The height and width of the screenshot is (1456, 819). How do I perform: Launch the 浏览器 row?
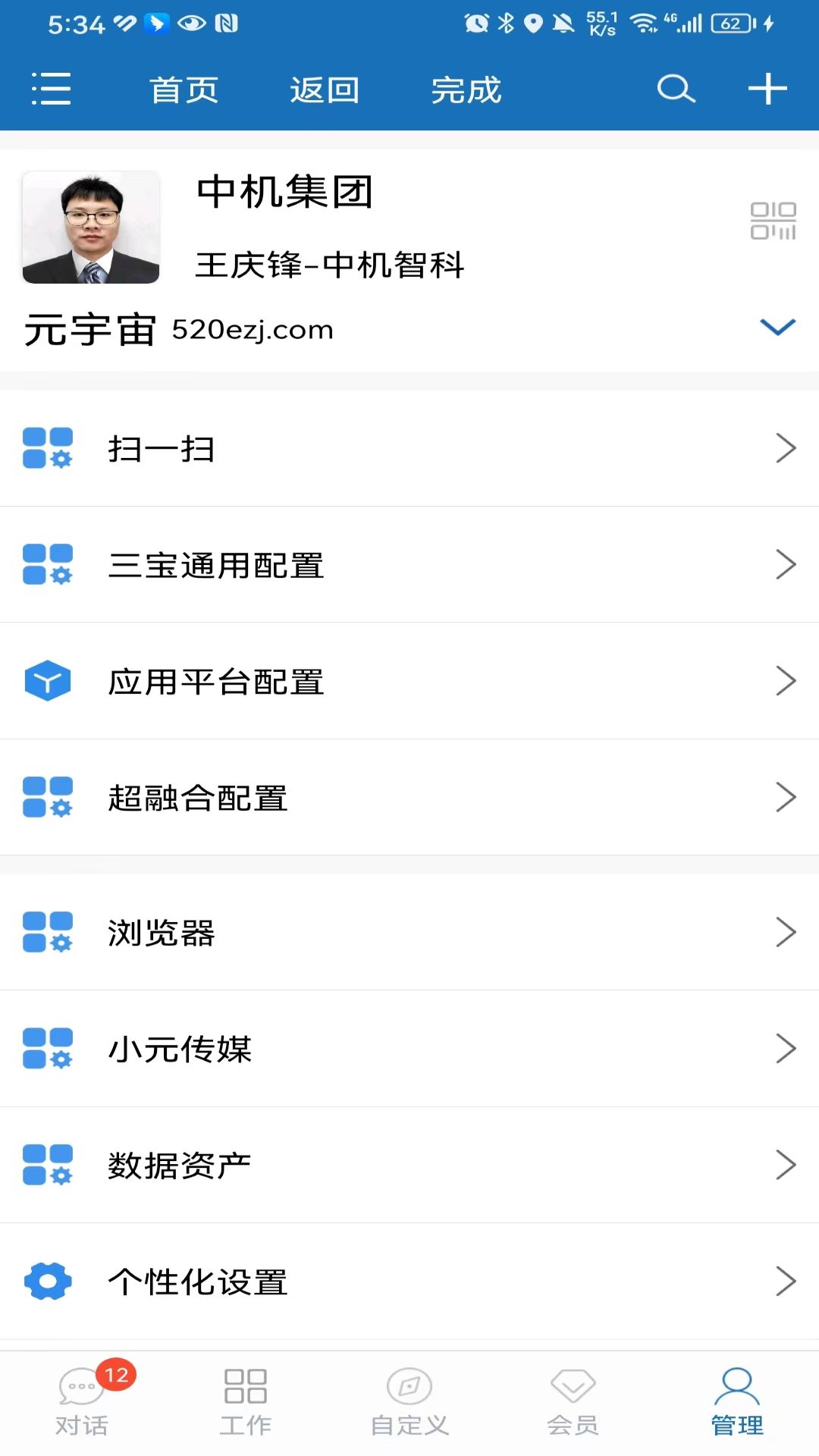click(x=409, y=933)
